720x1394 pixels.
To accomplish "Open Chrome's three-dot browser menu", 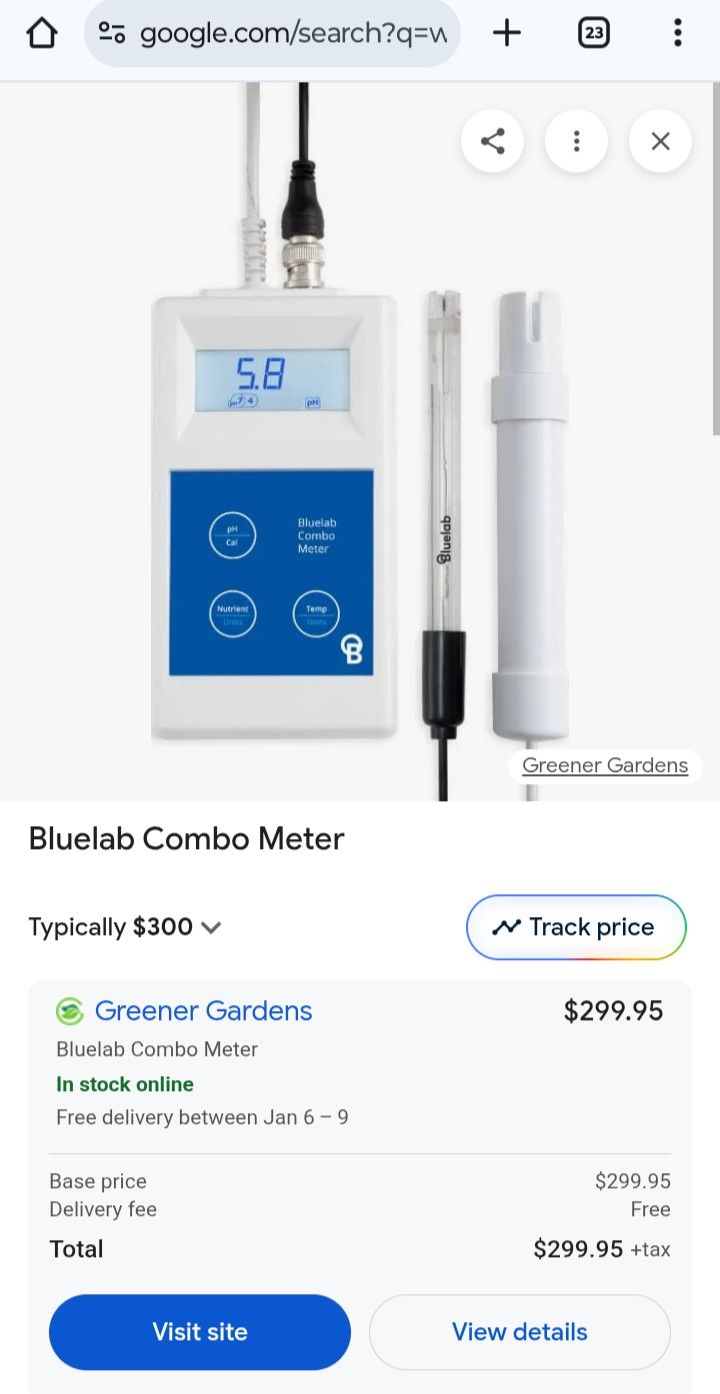I will pyautogui.click(x=677, y=32).
